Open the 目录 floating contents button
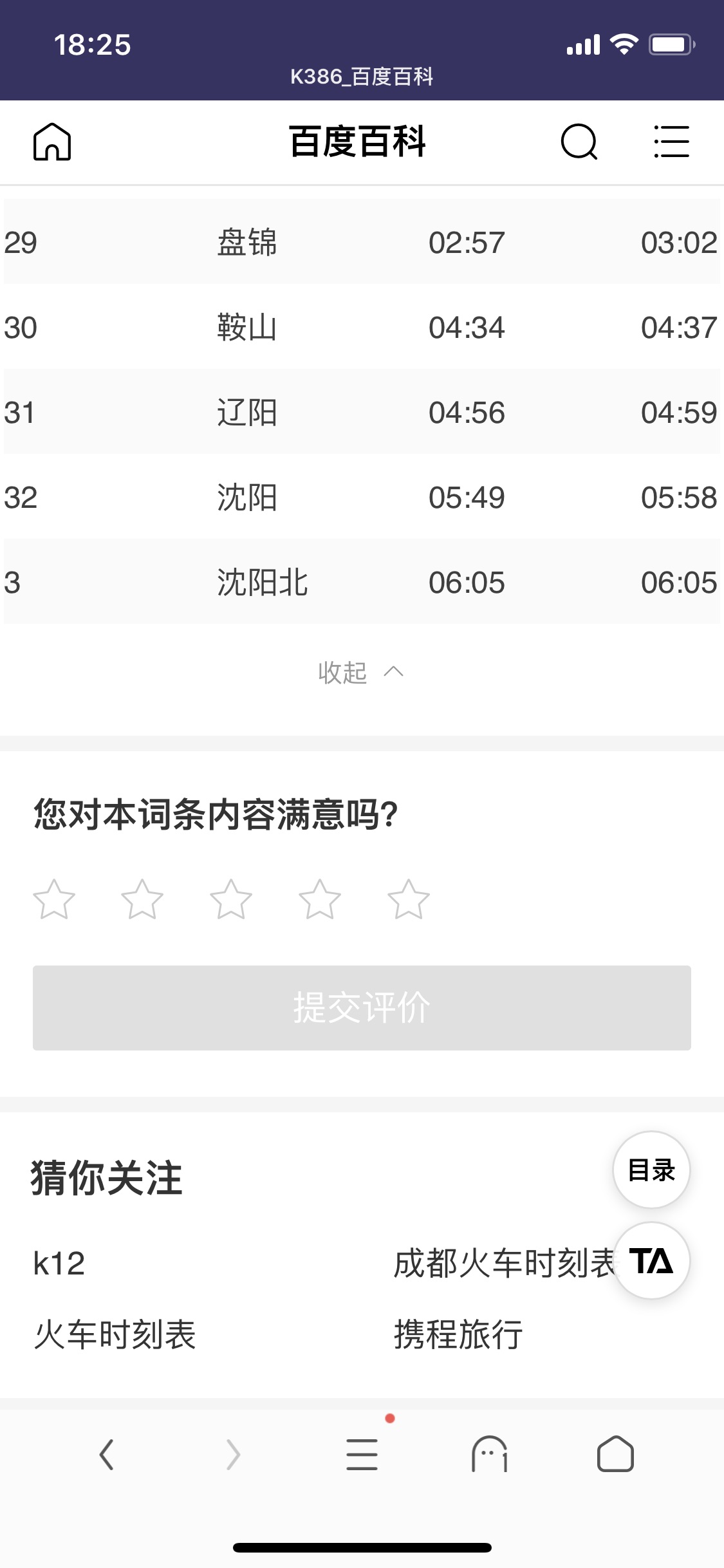Viewport: 724px width, 1568px height. click(651, 1170)
